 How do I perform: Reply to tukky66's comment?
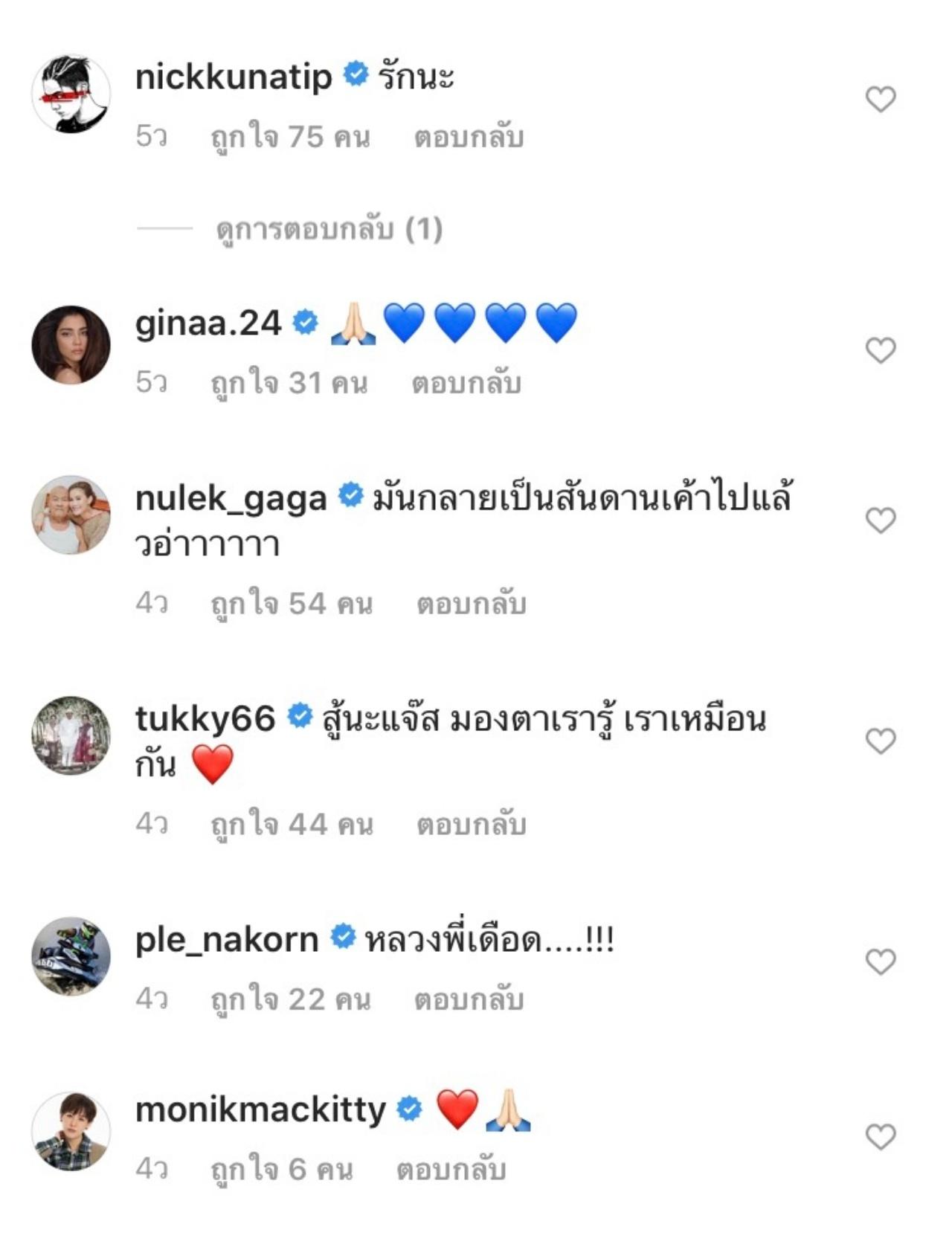pos(471,825)
